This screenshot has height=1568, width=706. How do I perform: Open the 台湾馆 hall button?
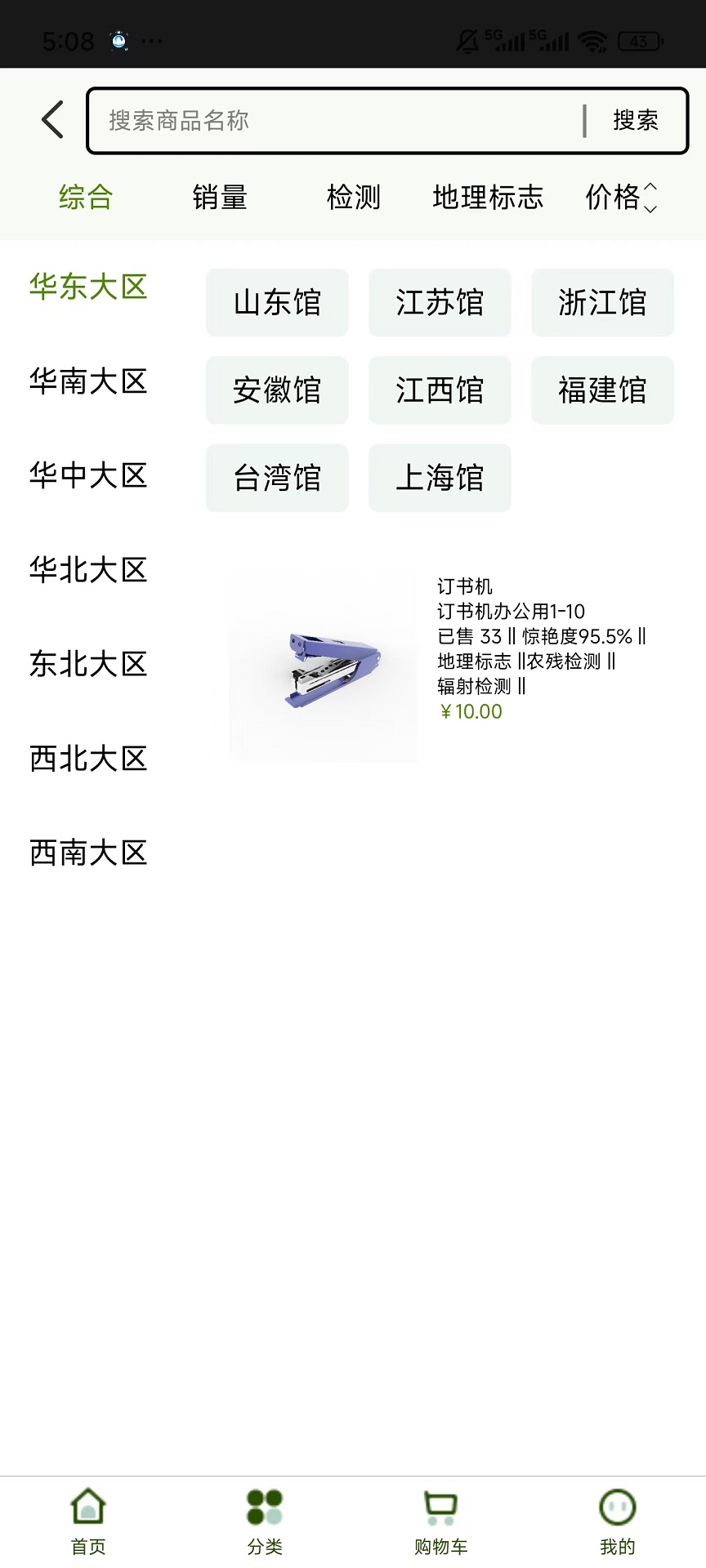pyautogui.click(x=277, y=478)
